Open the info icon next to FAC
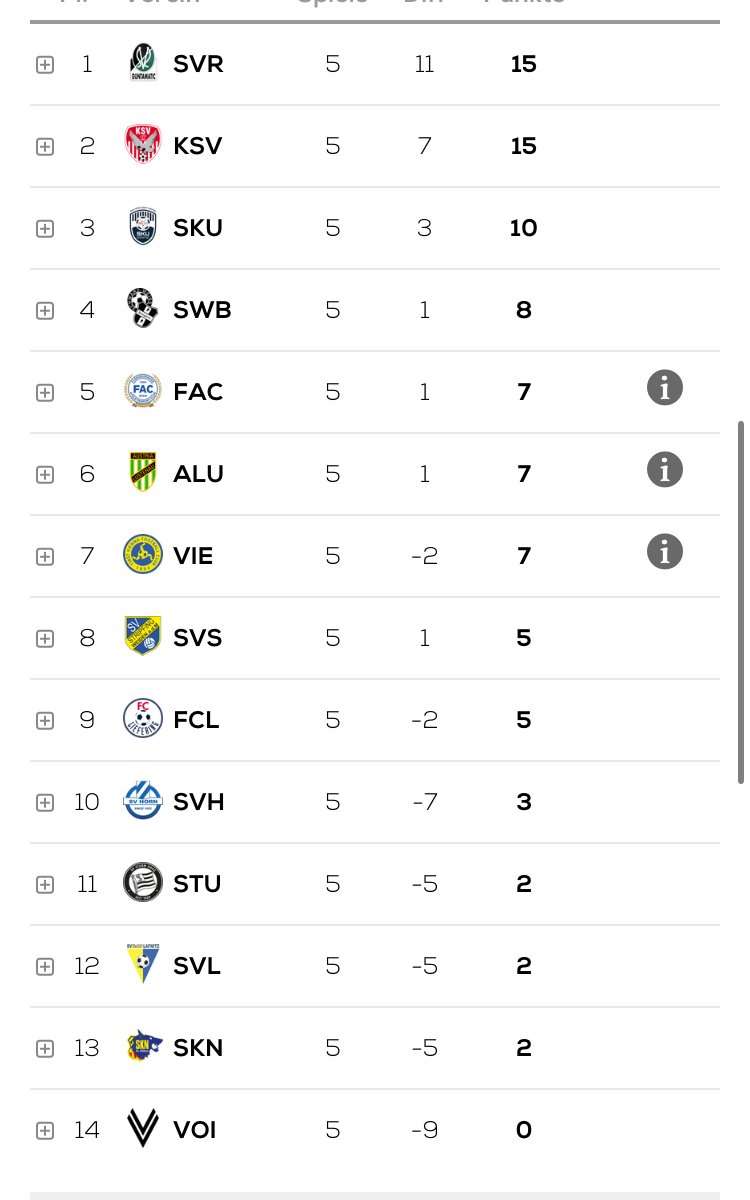Image resolution: width=750 pixels, height=1200 pixels. tap(665, 387)
